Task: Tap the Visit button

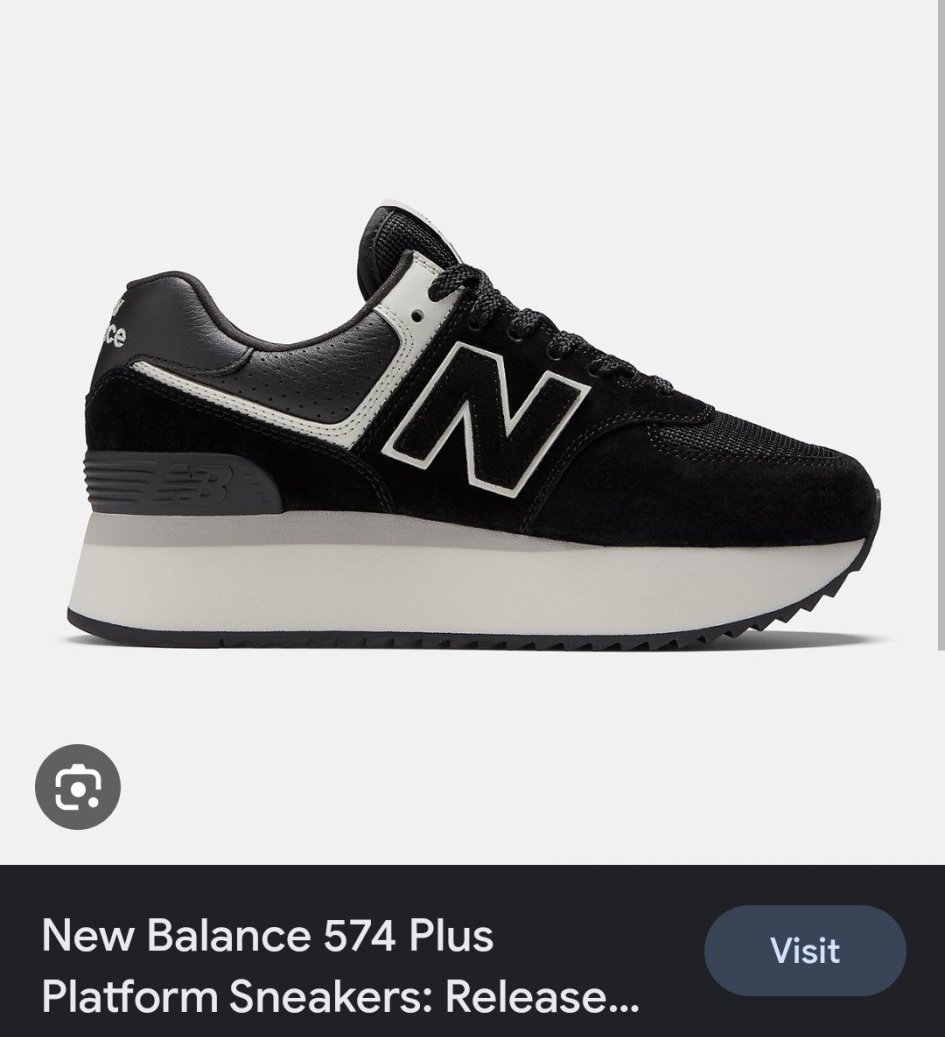Action: click(805, 950)
